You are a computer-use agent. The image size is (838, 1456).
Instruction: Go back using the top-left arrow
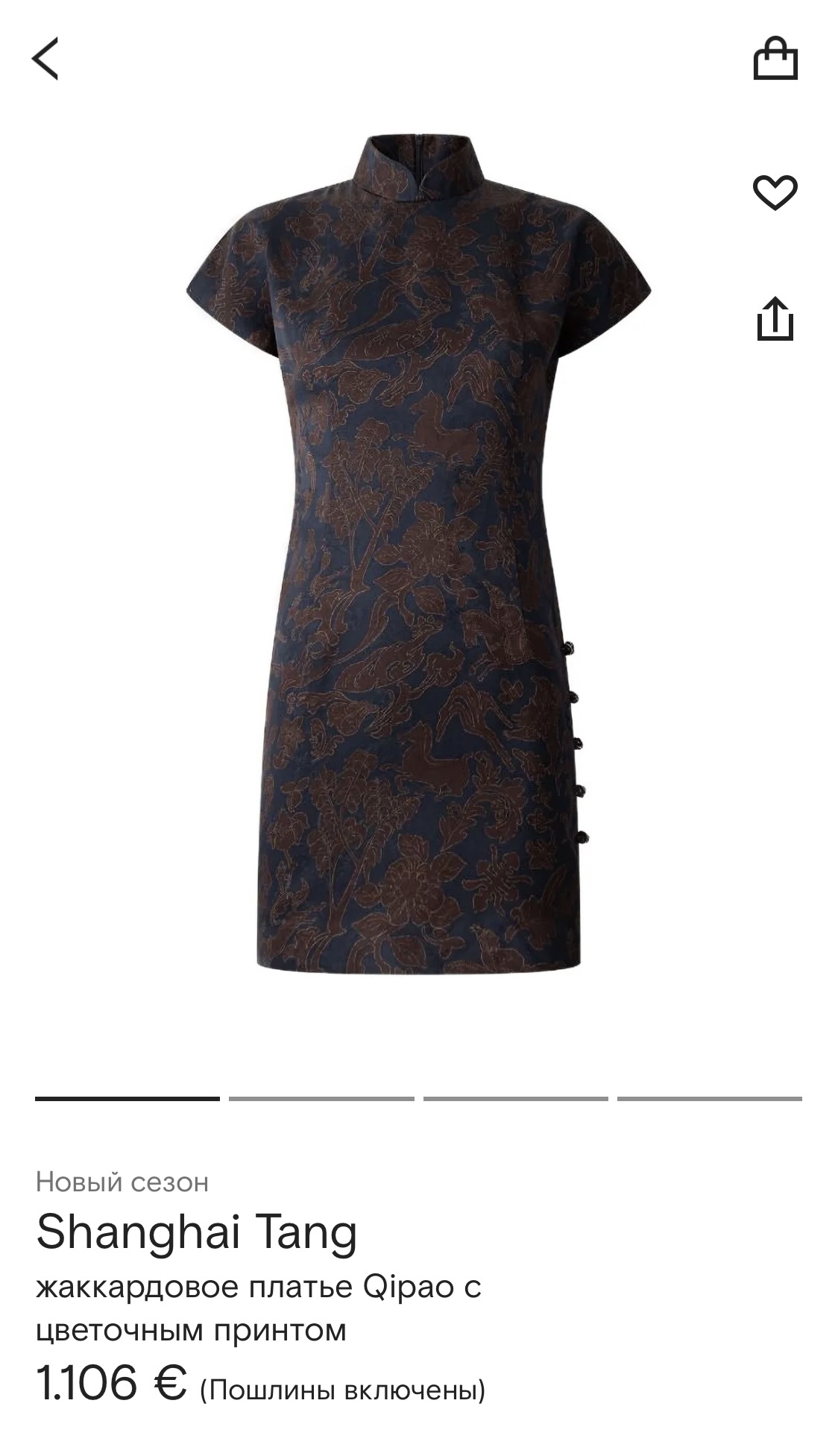[45, 59]
